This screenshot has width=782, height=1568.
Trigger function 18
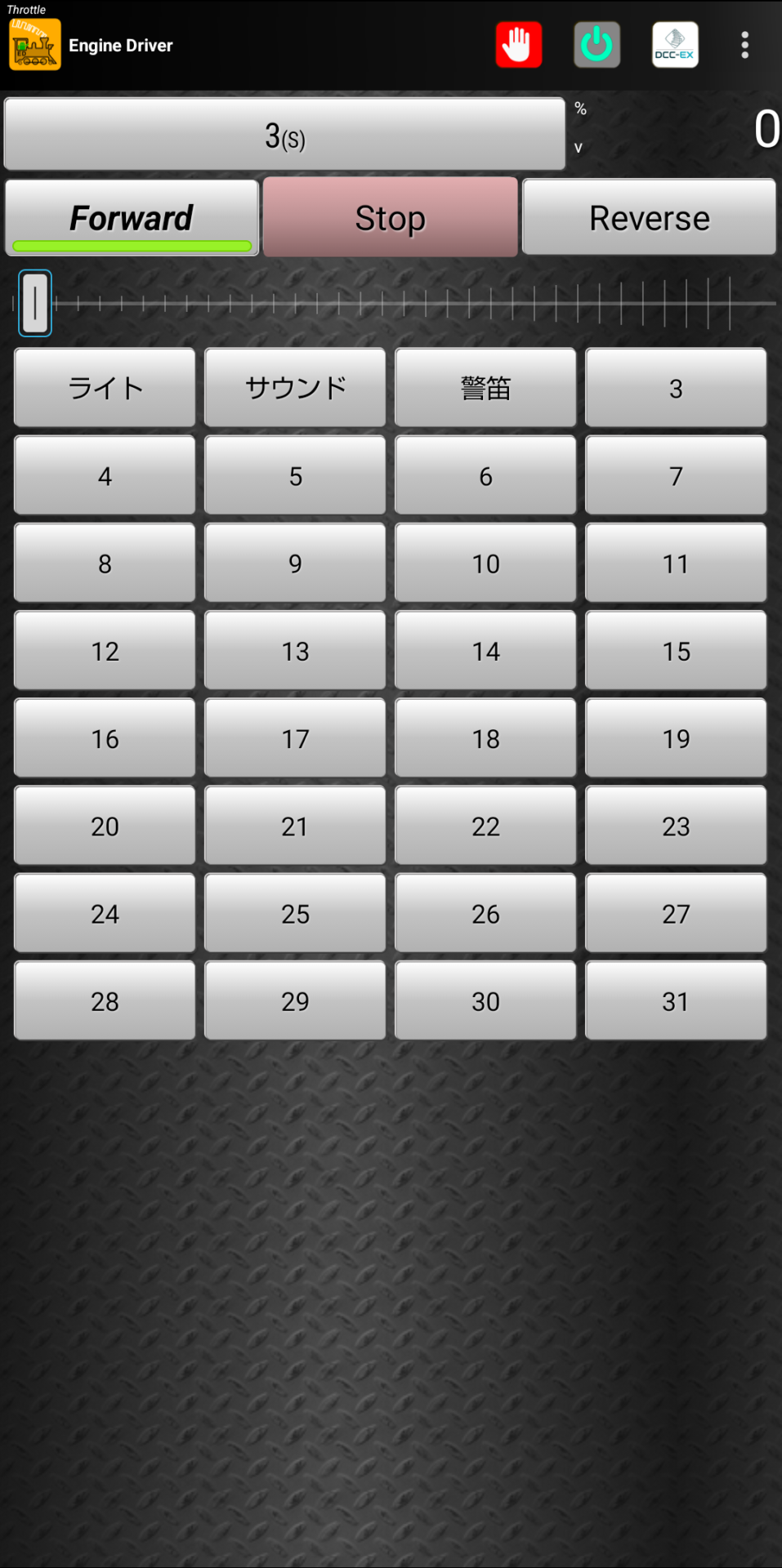[x=485, y=738]
